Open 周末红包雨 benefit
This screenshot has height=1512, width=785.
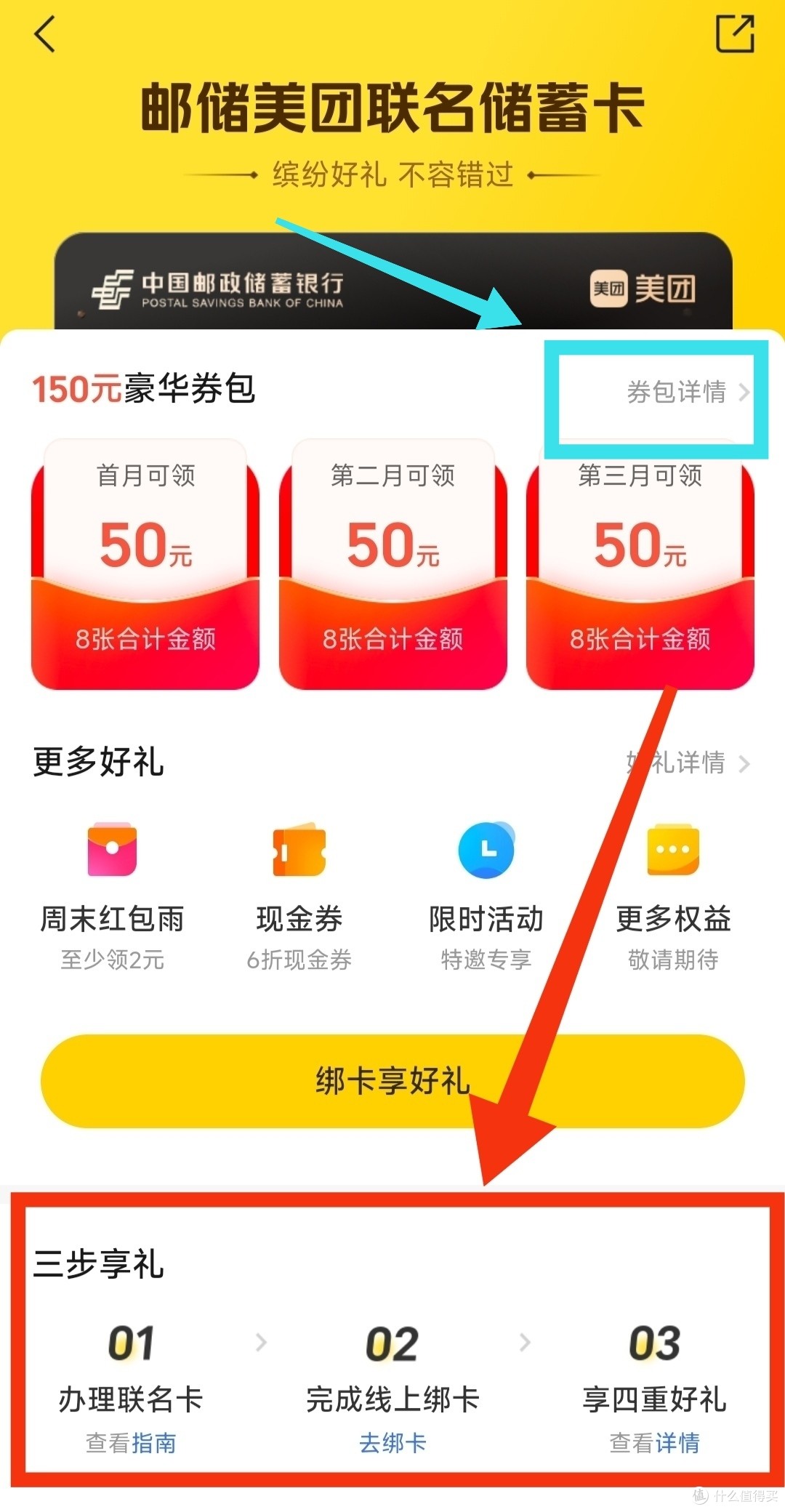(x=112, y=894)
